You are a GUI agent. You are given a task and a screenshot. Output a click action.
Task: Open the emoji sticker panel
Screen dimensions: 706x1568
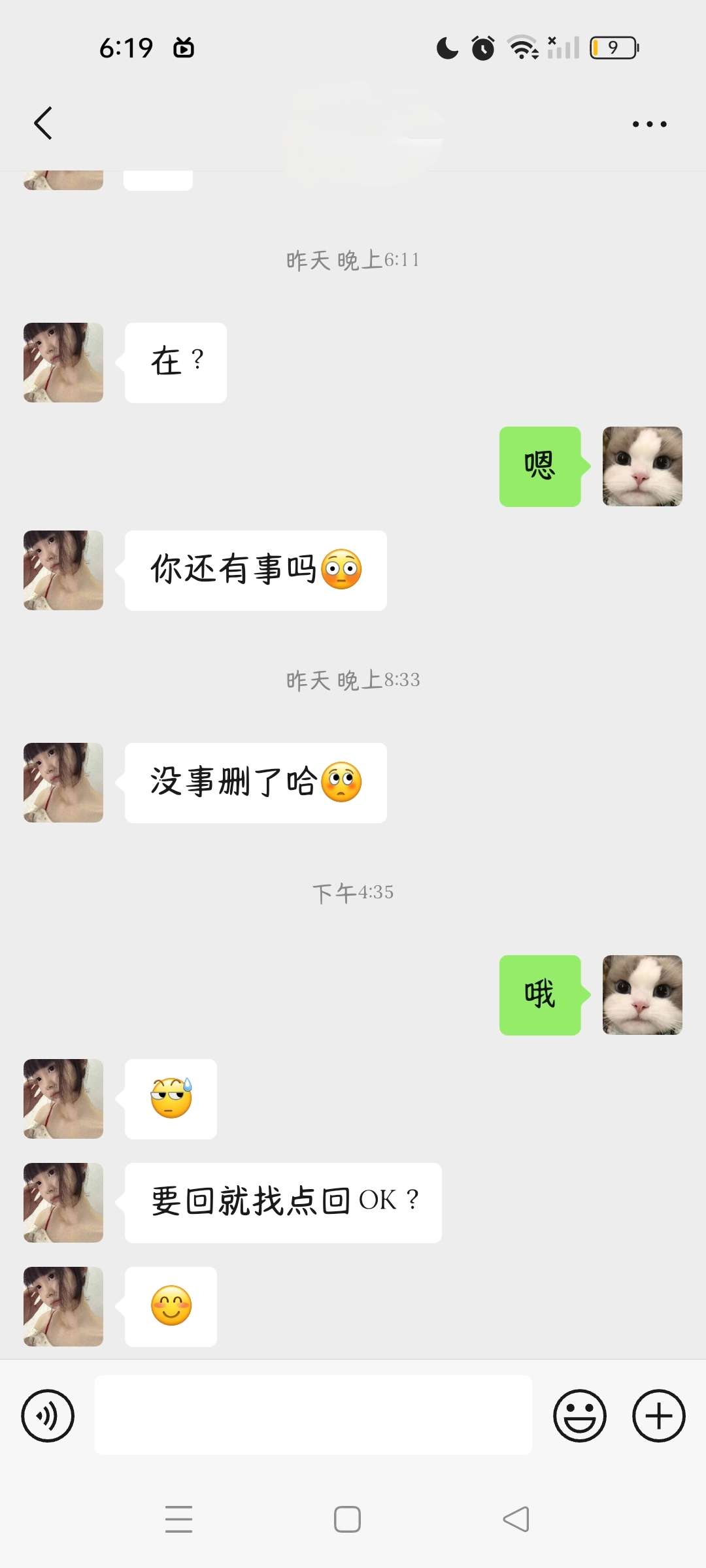(579, 1416)
